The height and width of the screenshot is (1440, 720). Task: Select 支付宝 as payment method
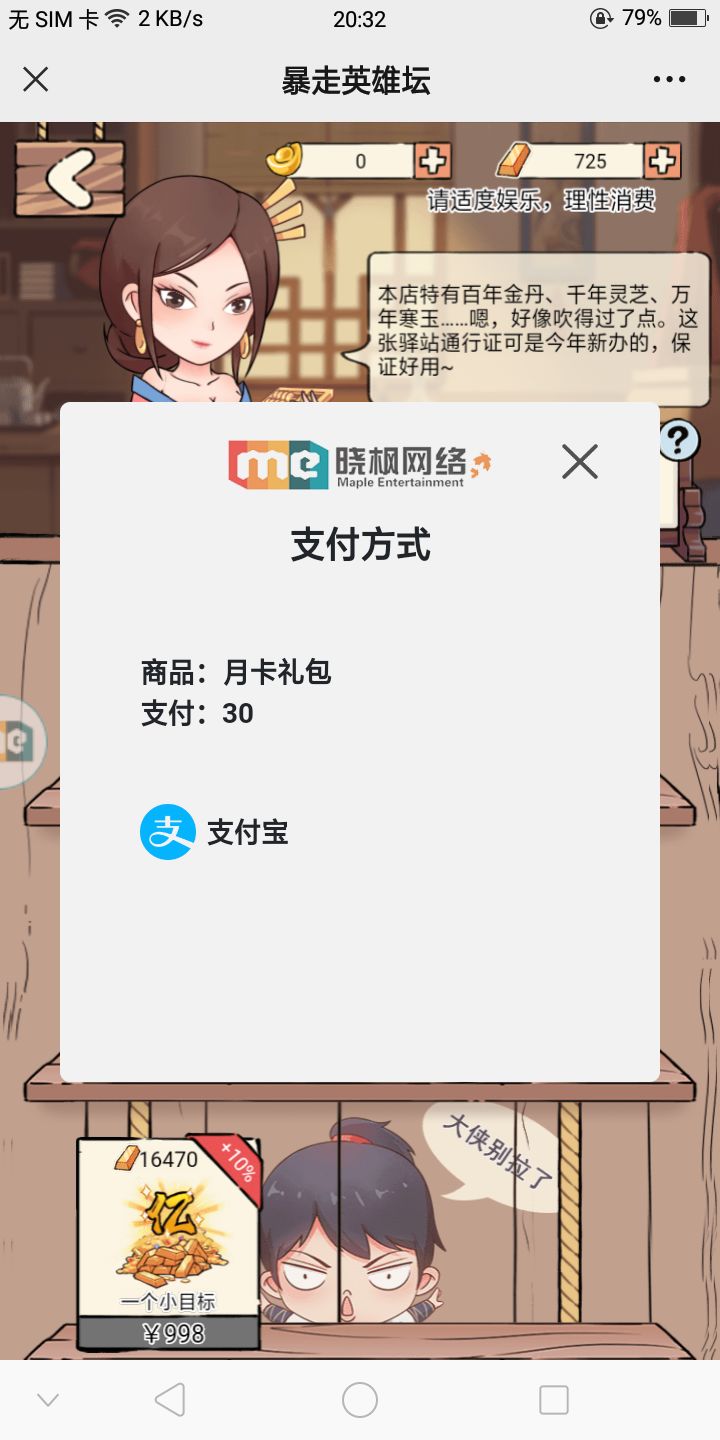215,832
